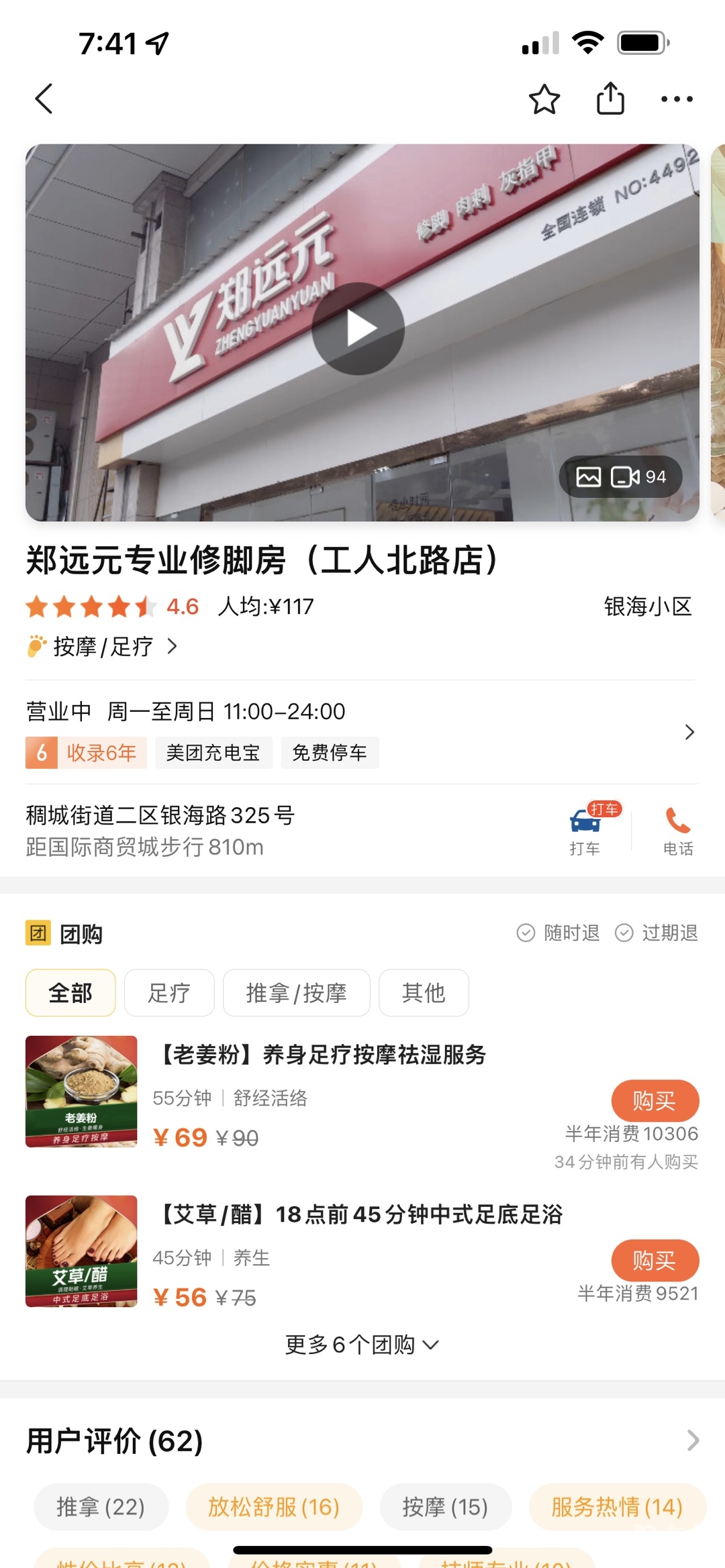Open the three-dot overflow menu
Screen dimensions: 725x1568
point(677,99)
